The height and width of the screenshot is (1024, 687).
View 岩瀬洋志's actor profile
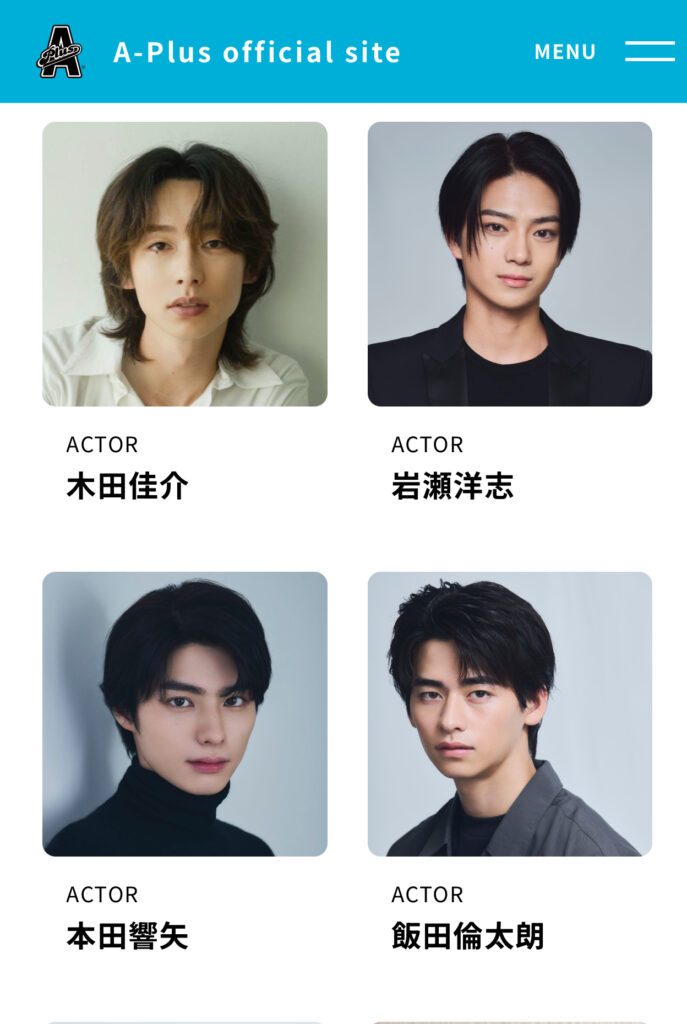509,264
